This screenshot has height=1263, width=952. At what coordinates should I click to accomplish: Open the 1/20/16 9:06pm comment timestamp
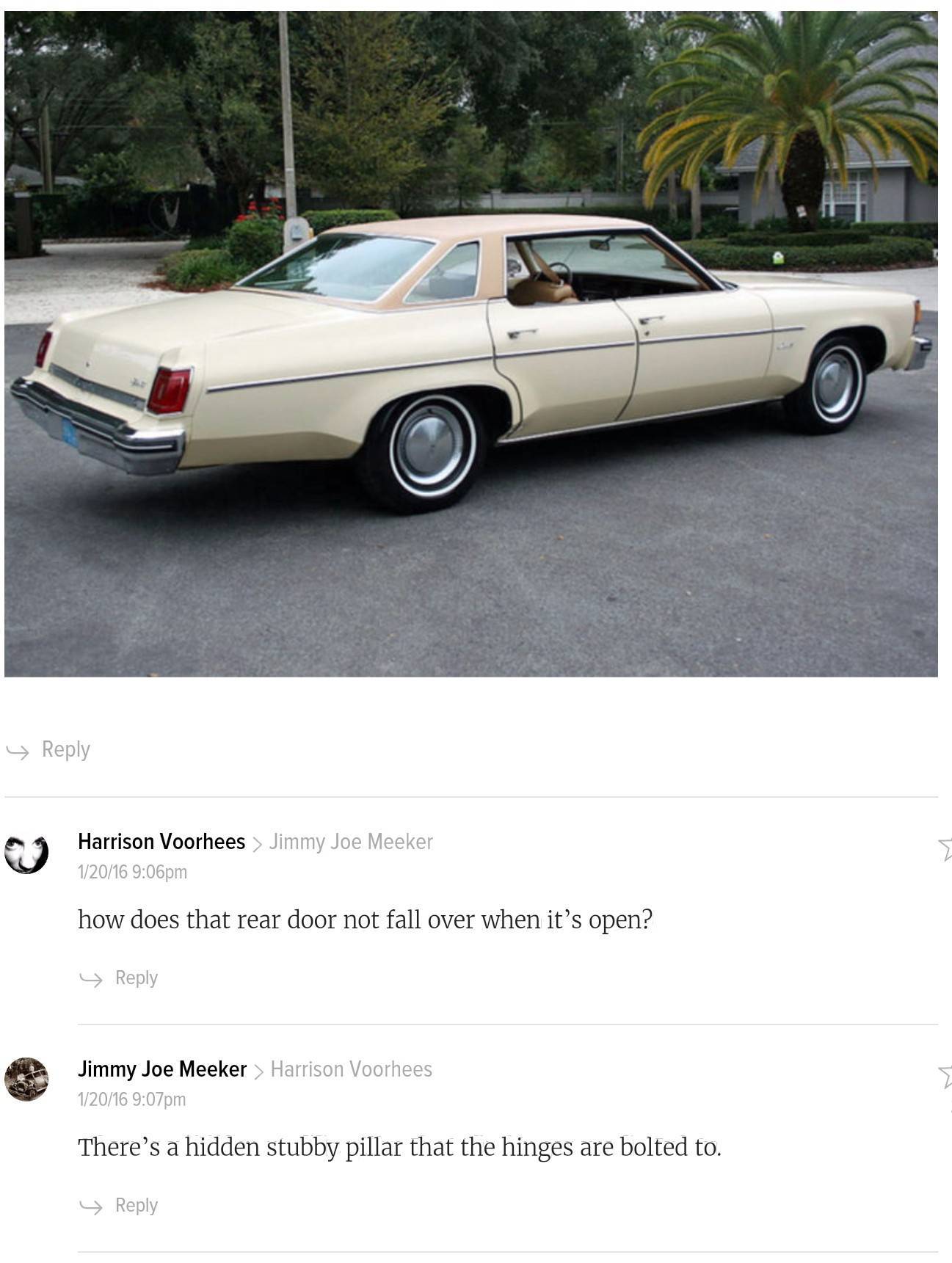pos(132,872)
